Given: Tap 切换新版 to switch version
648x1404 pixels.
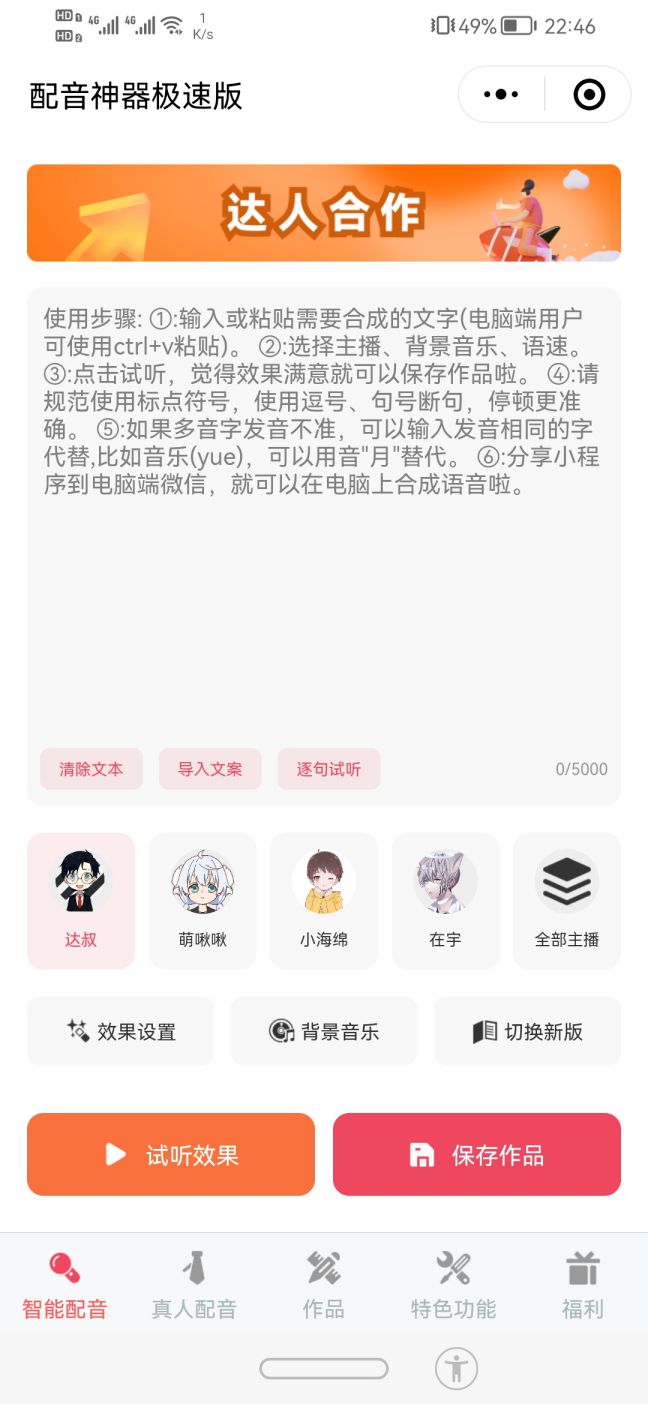Looking at the screenshot, I should point(527,1031).
